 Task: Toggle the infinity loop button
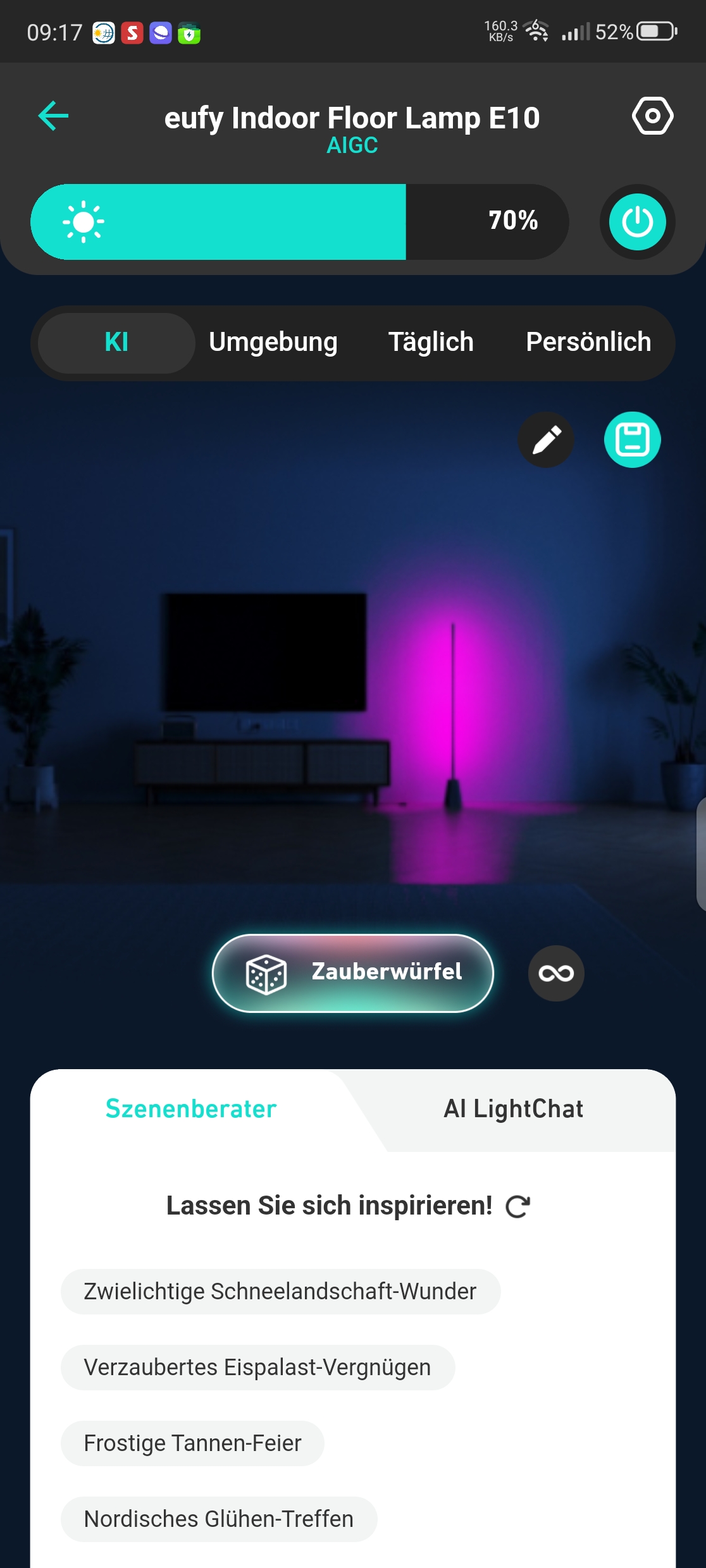coord(556,973)
